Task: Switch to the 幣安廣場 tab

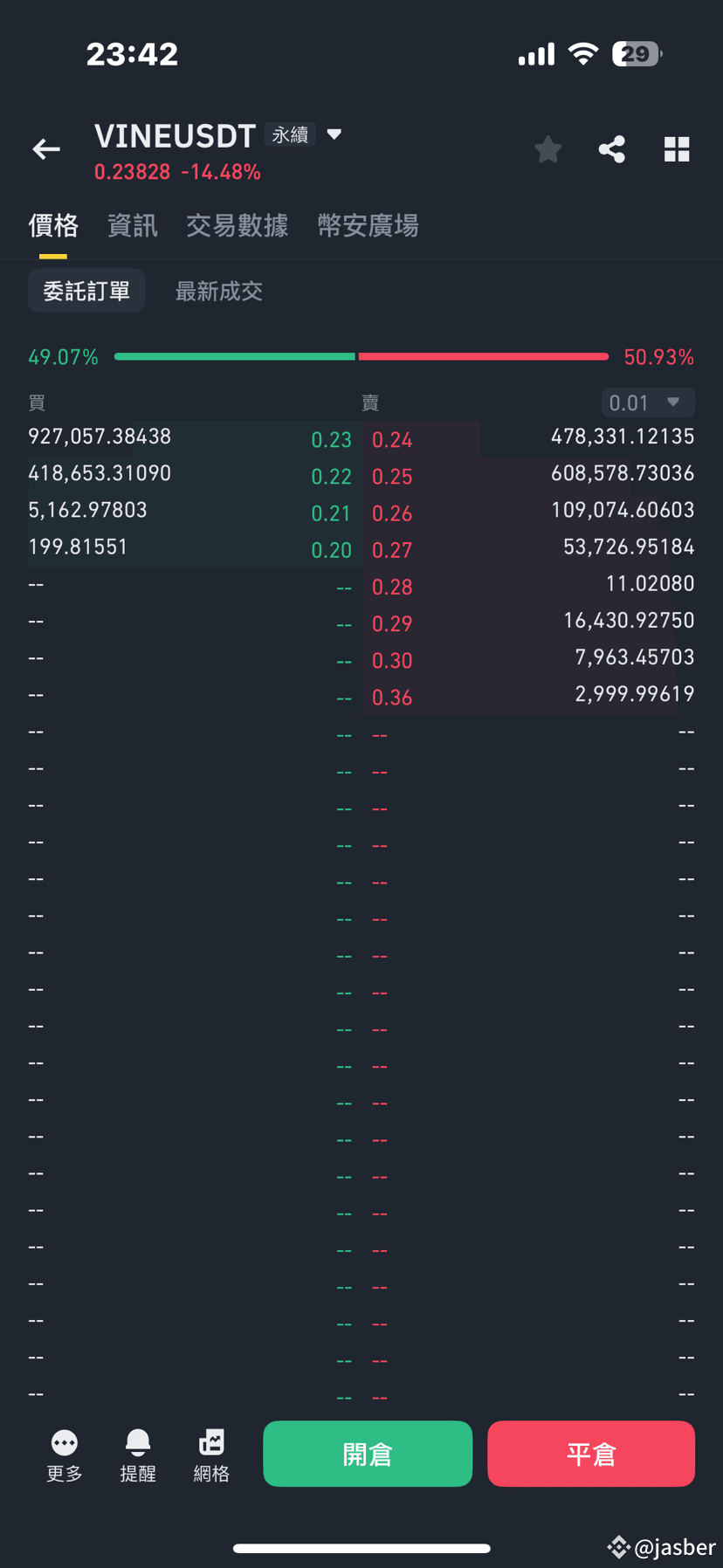Action: [x=368, y=226]
